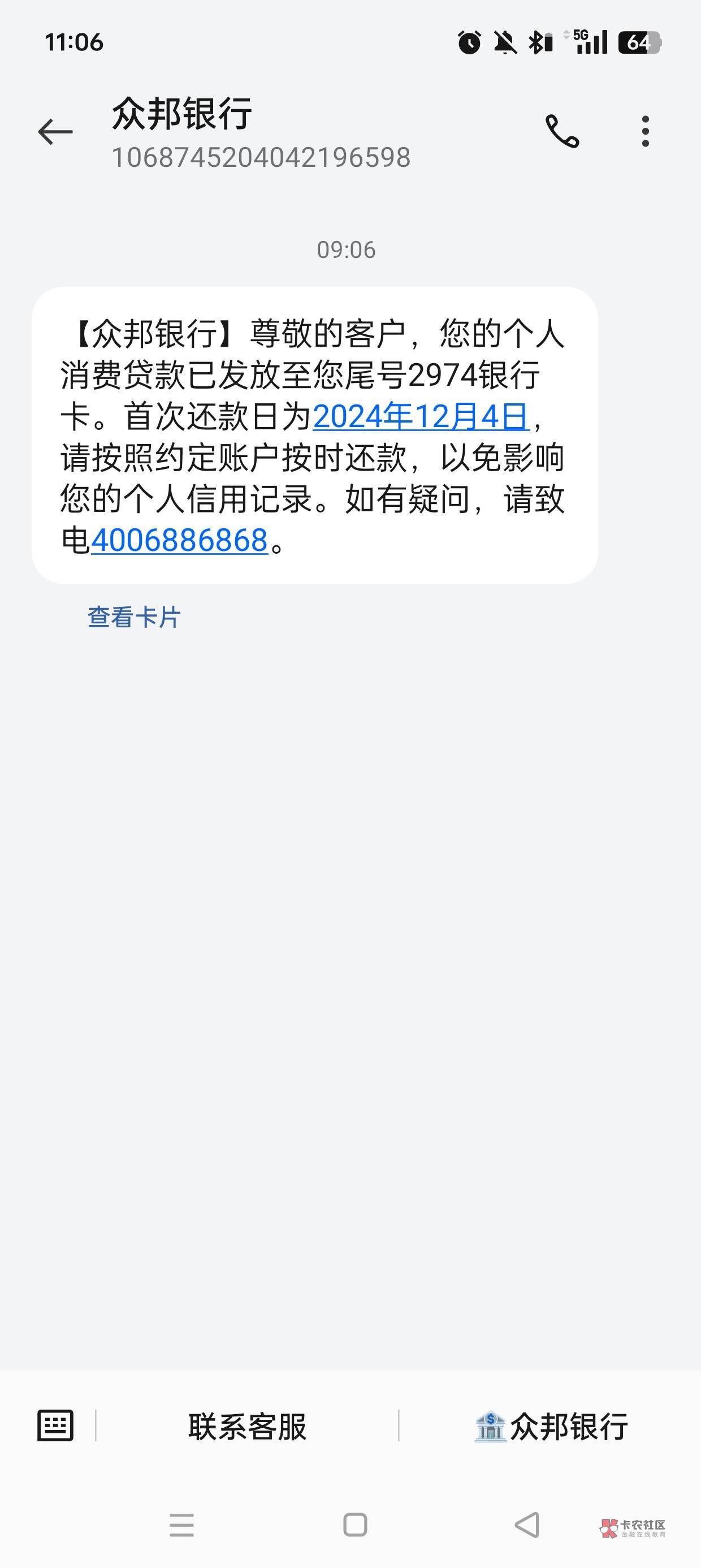Return to the home screen
This screenshot has width=701, height=1568.
point(356,1526)
